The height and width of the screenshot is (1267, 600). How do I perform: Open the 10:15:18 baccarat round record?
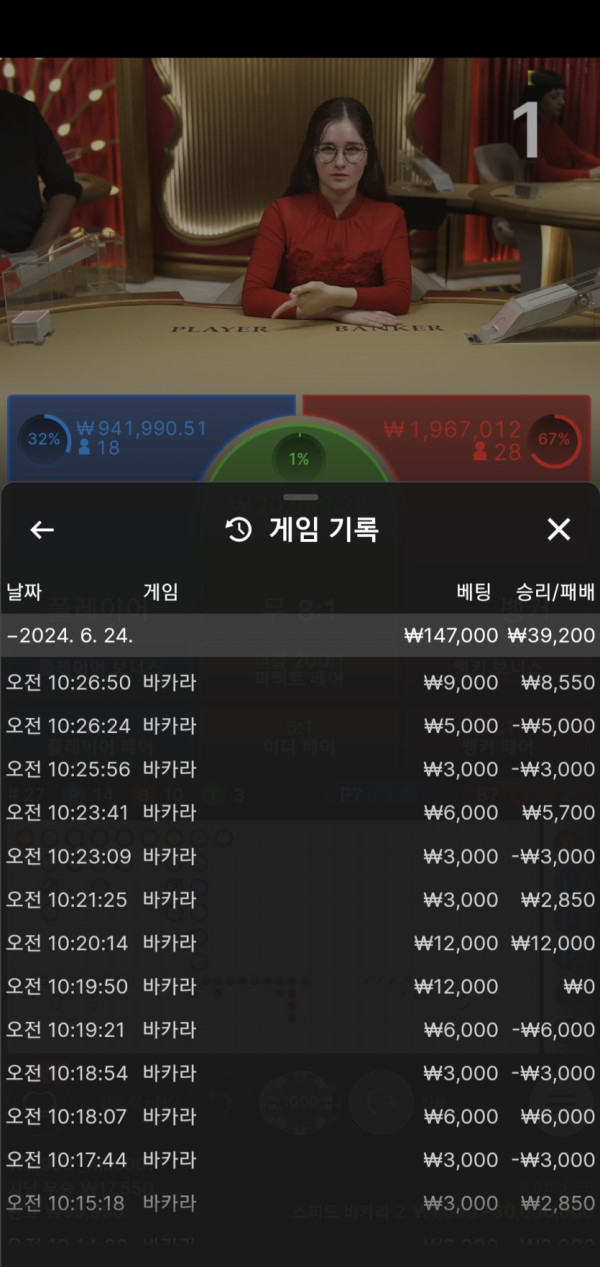(300, 1203)
